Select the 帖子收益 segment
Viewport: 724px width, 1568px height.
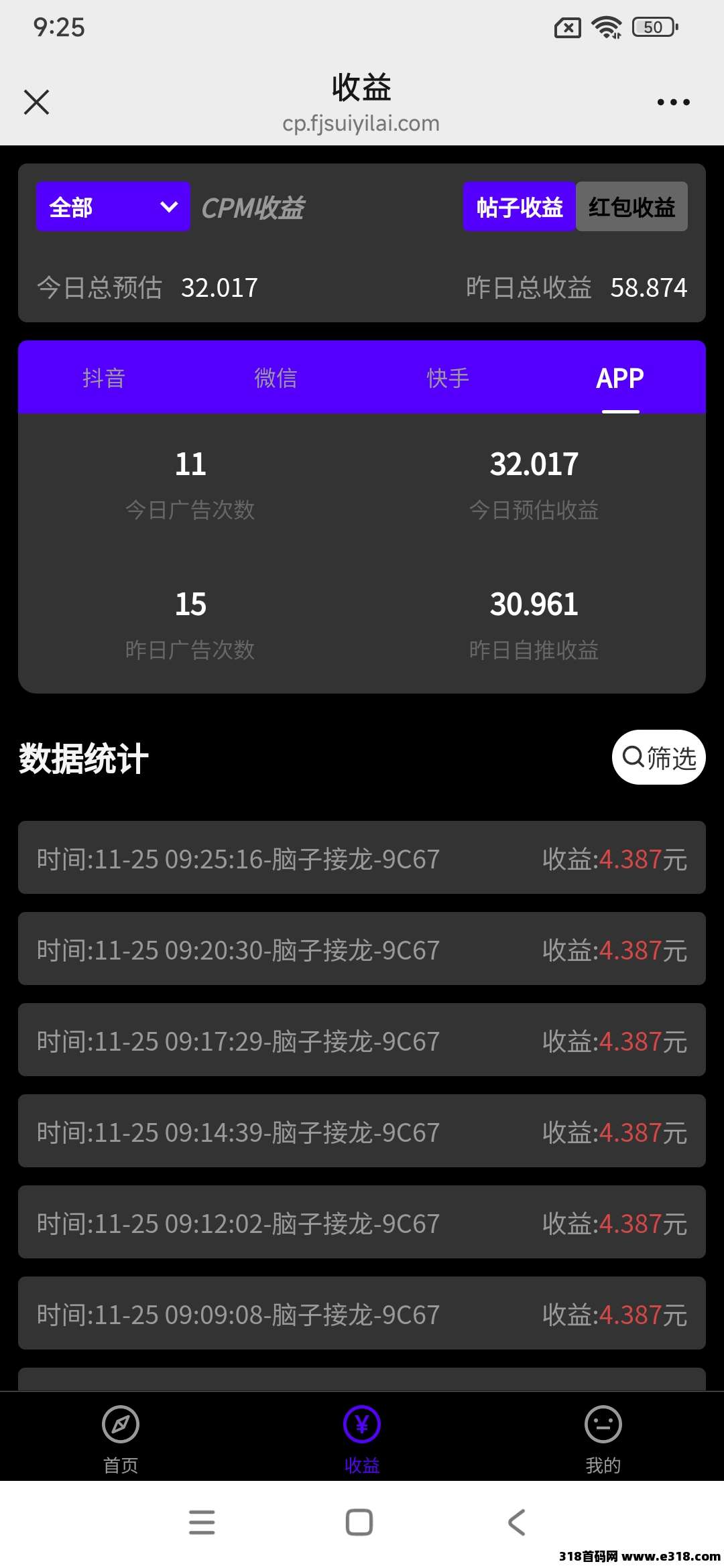[520, 207]
